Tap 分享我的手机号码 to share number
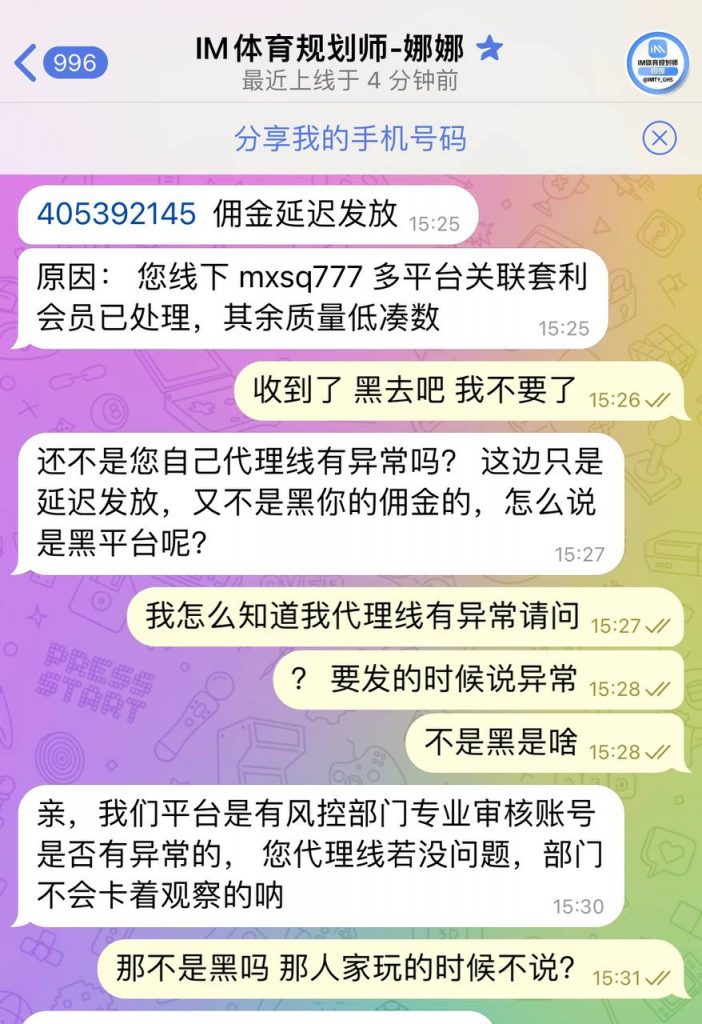702x1024 pixels. 350,138
